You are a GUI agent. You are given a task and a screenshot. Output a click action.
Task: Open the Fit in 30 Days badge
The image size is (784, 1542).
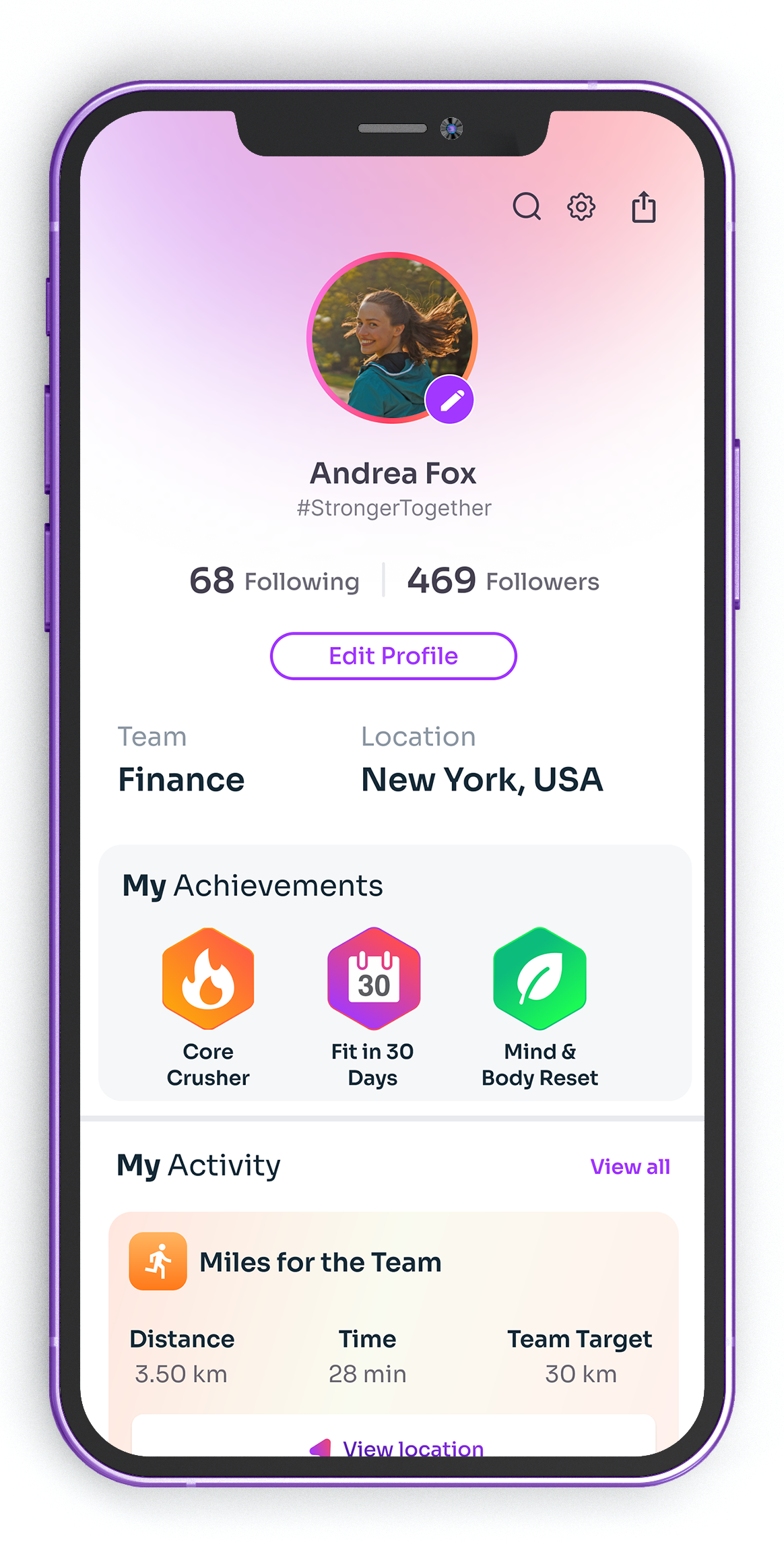click(373, 979)
